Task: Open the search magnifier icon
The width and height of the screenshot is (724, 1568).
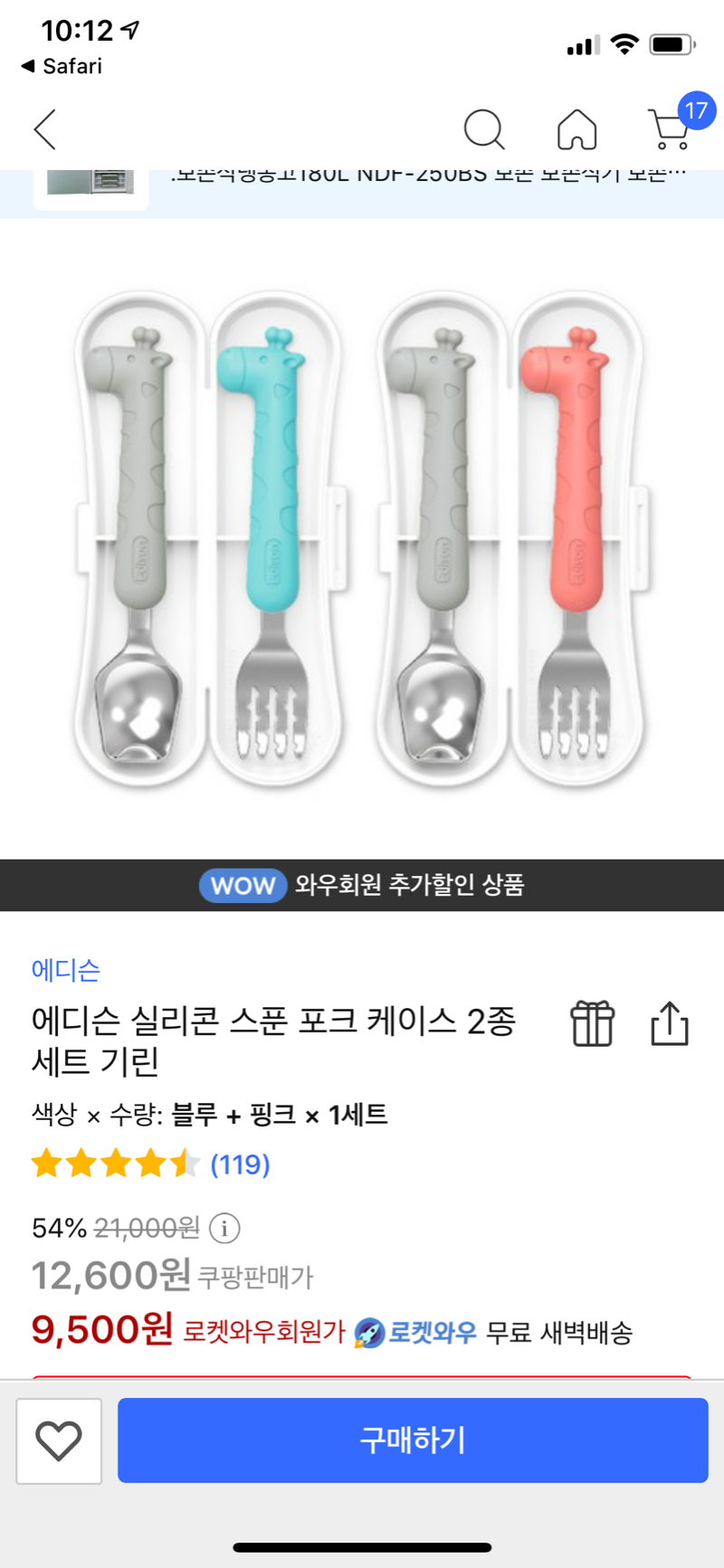Action: 484,129
